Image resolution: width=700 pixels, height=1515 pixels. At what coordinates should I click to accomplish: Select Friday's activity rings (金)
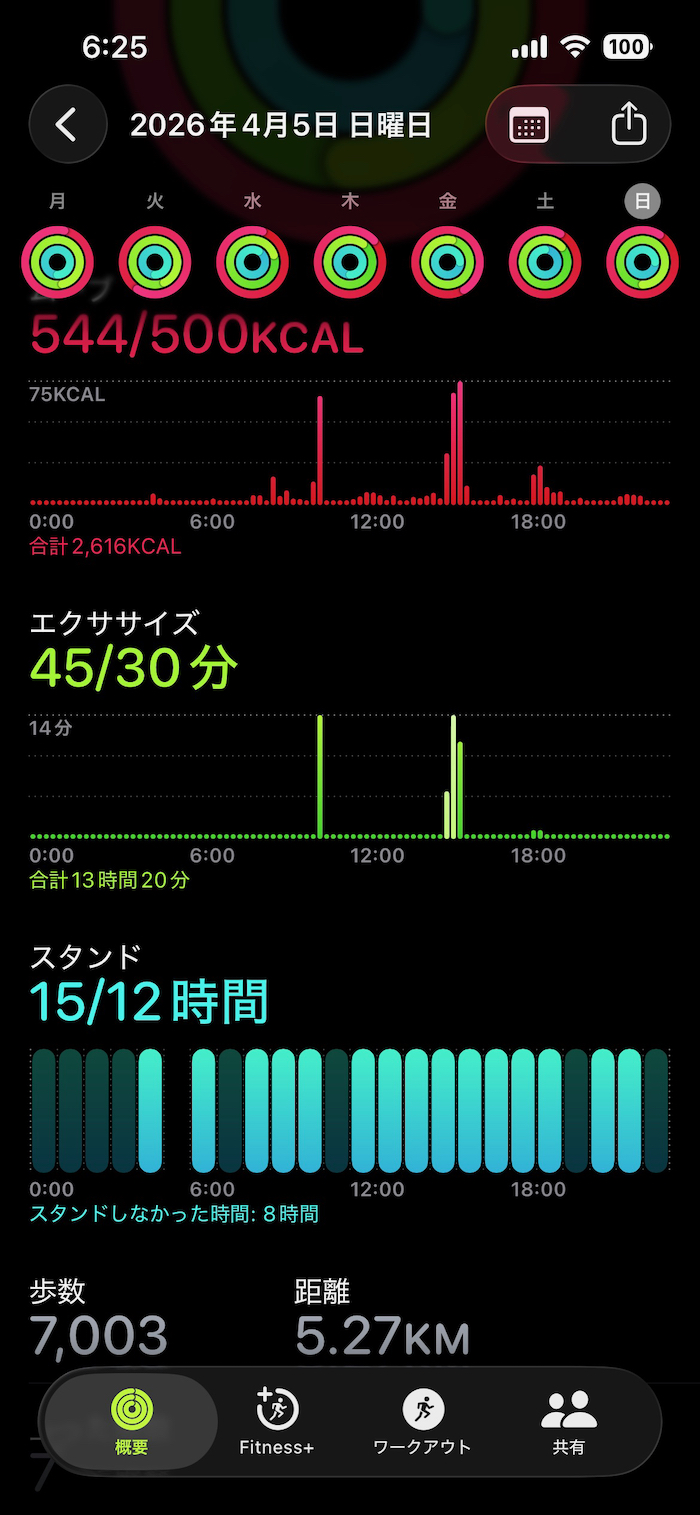447,262
